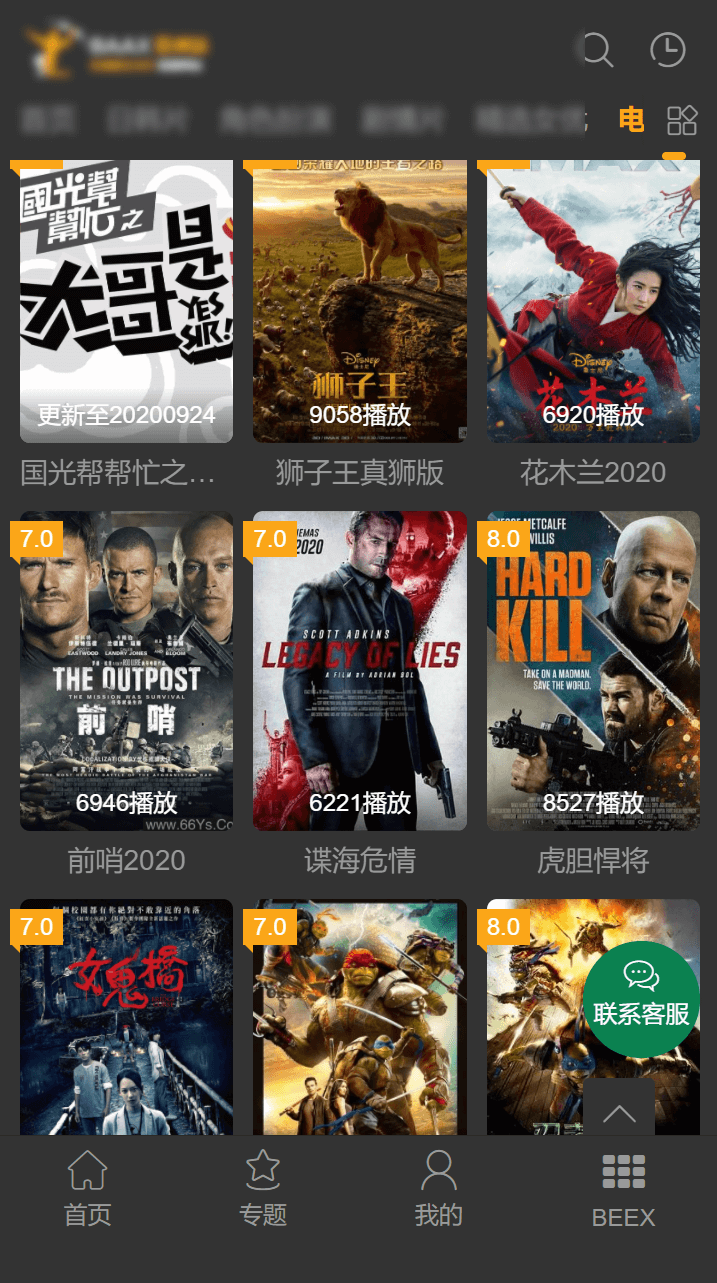Viewport: 717px width, 1283px height.
Task: Switch to the 专题 tab
Action: tap(263, 1189)
